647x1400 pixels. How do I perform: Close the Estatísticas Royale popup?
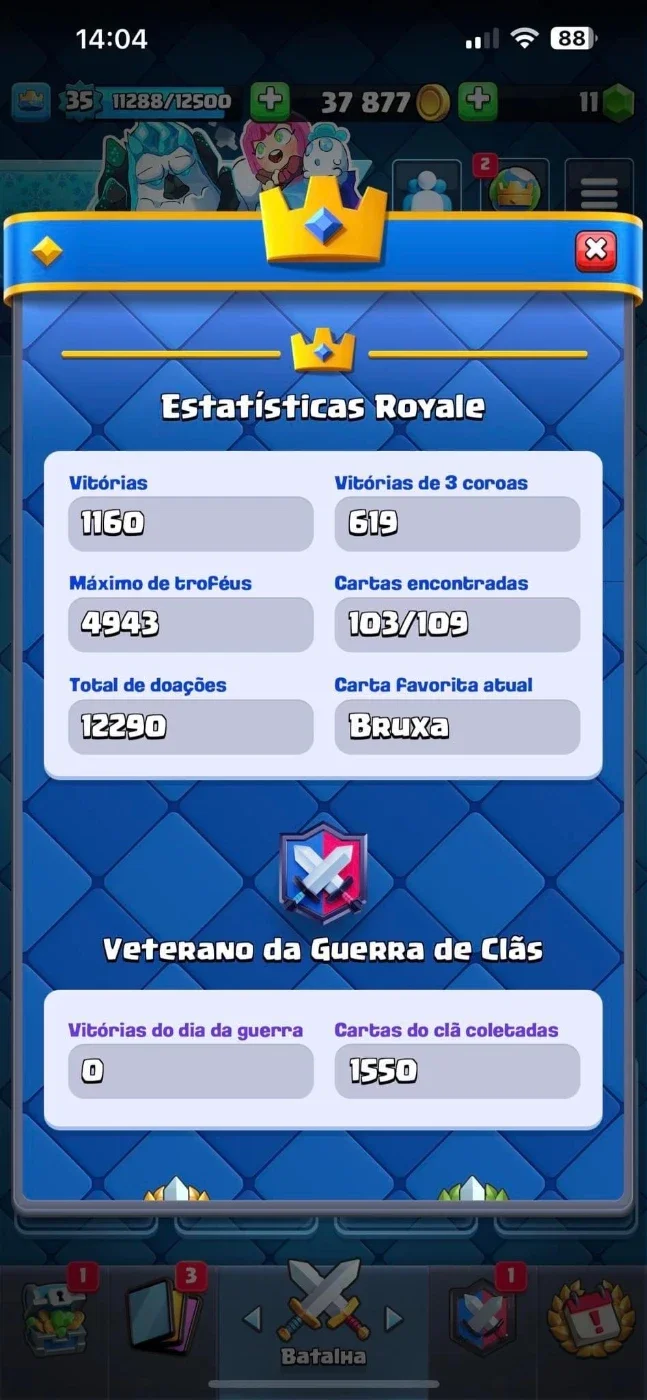(x=595, y=250)
